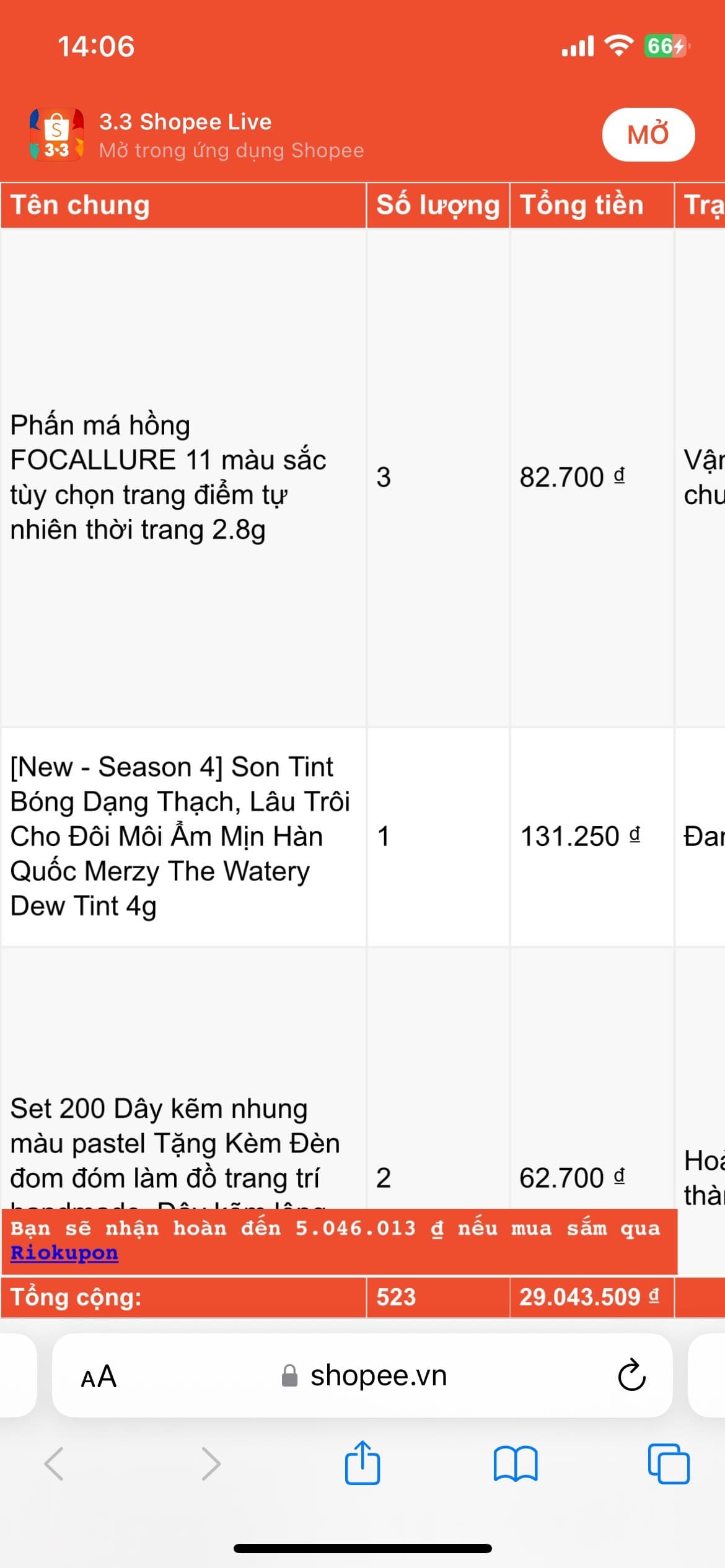Screen dimensions: 725x1568
Task: Share this page
Action: click(362, 1463)
